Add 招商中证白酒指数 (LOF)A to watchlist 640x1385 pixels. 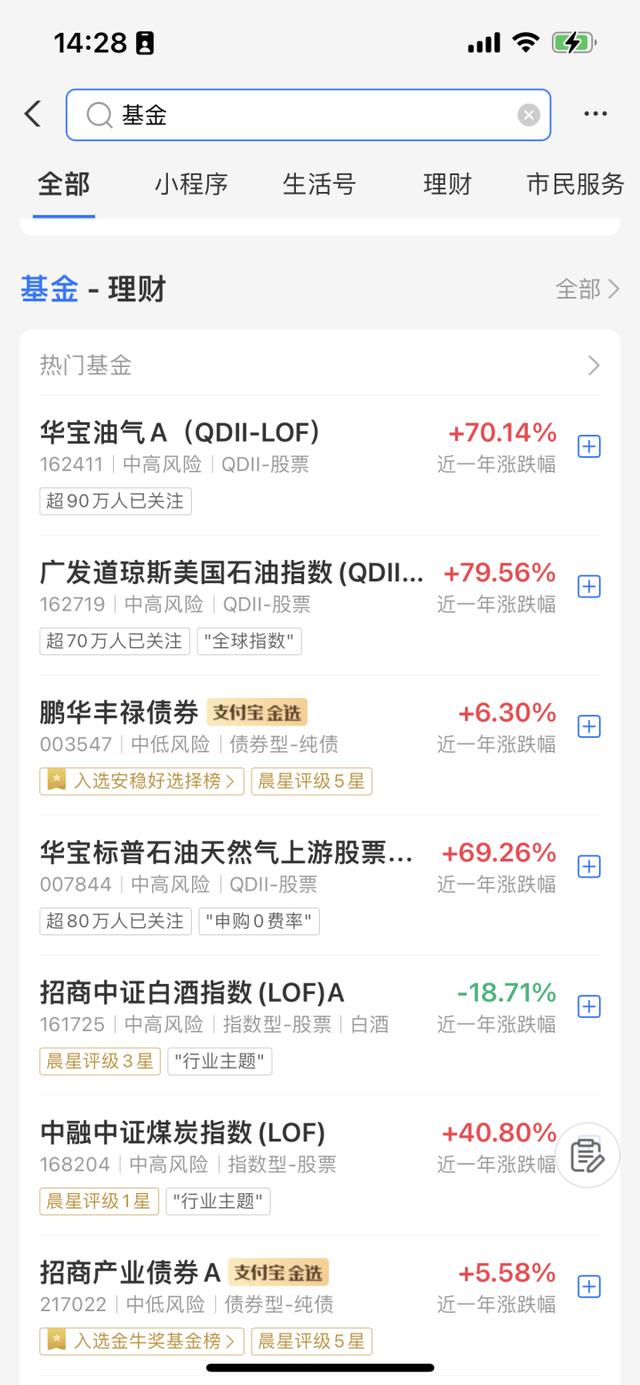[x=590, y=1007]
